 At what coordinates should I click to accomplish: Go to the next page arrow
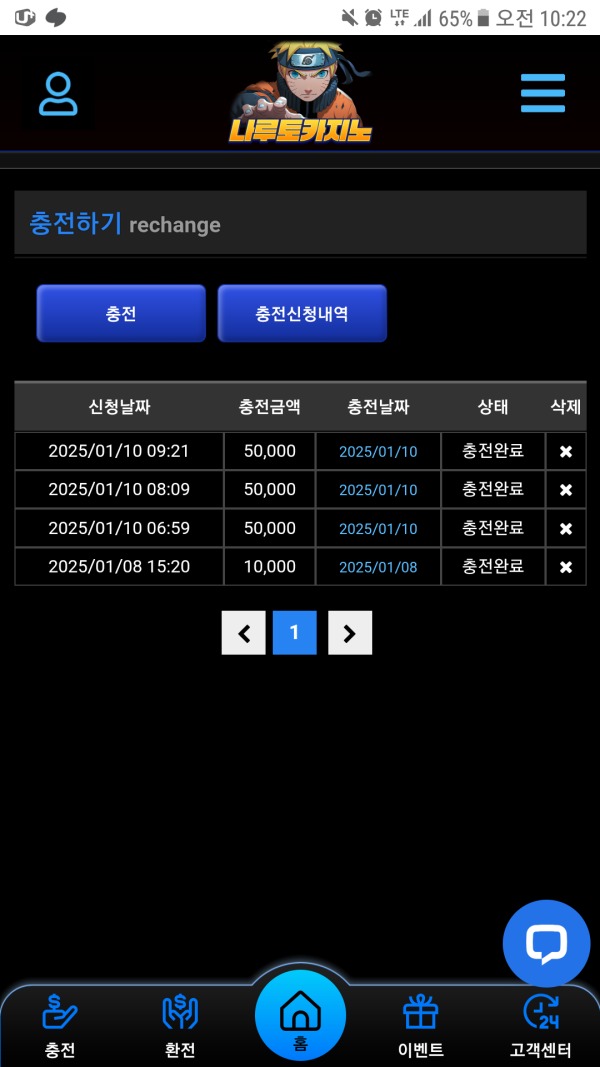(350, 633)
